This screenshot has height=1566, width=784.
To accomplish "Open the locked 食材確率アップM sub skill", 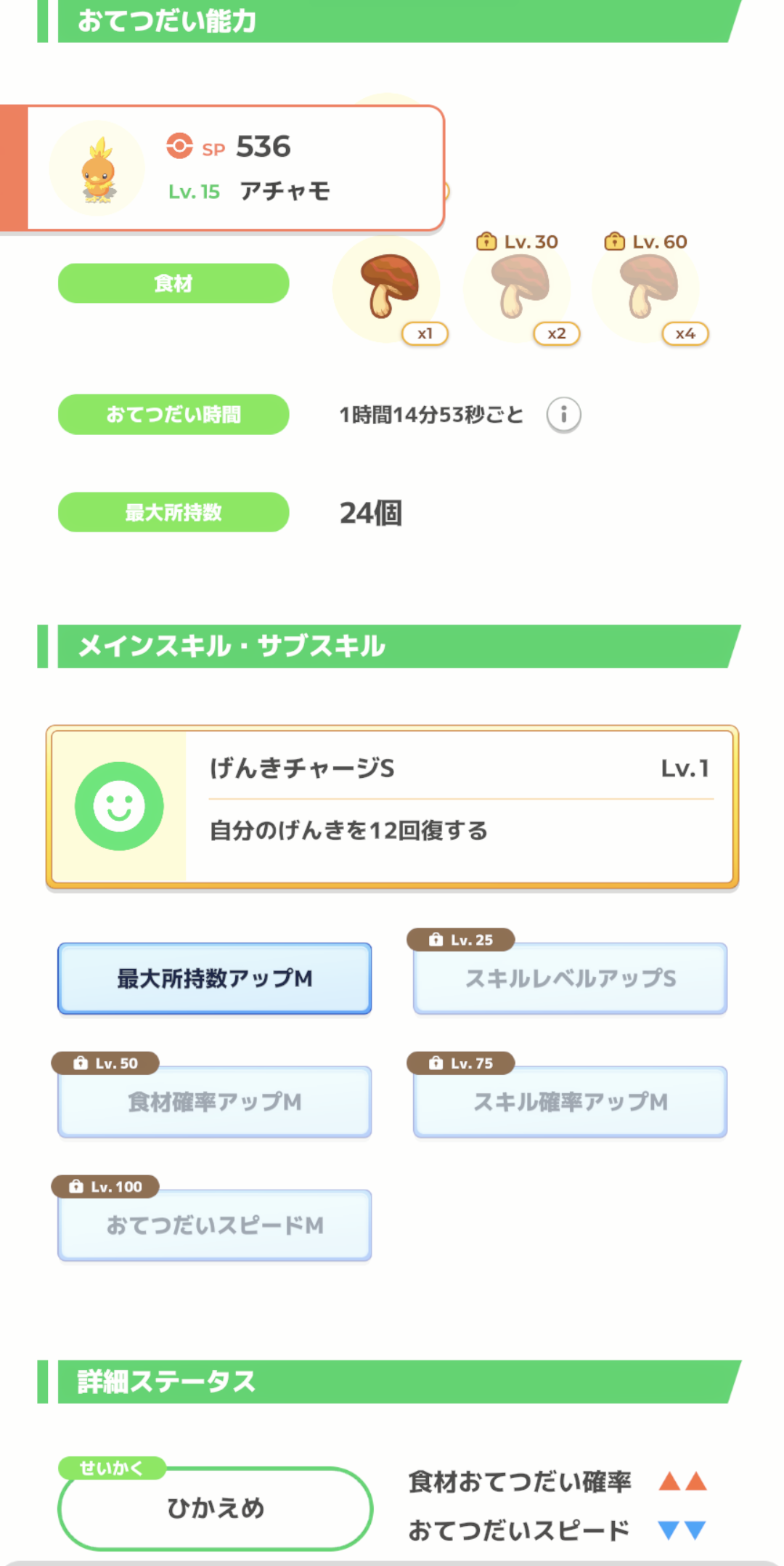I will tap(215, 1102).
